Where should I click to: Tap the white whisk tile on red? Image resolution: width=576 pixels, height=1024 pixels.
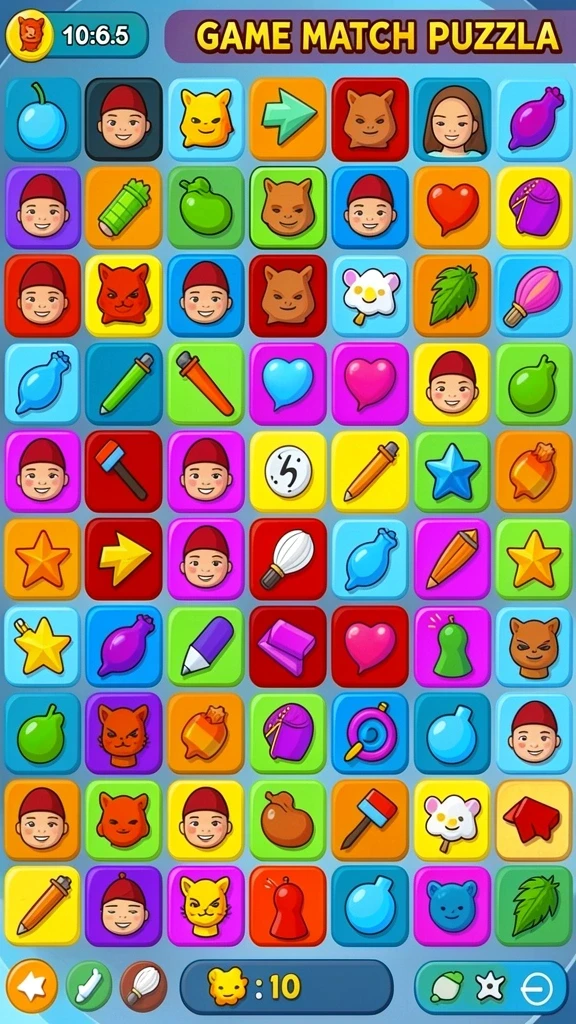pos(288,559)
